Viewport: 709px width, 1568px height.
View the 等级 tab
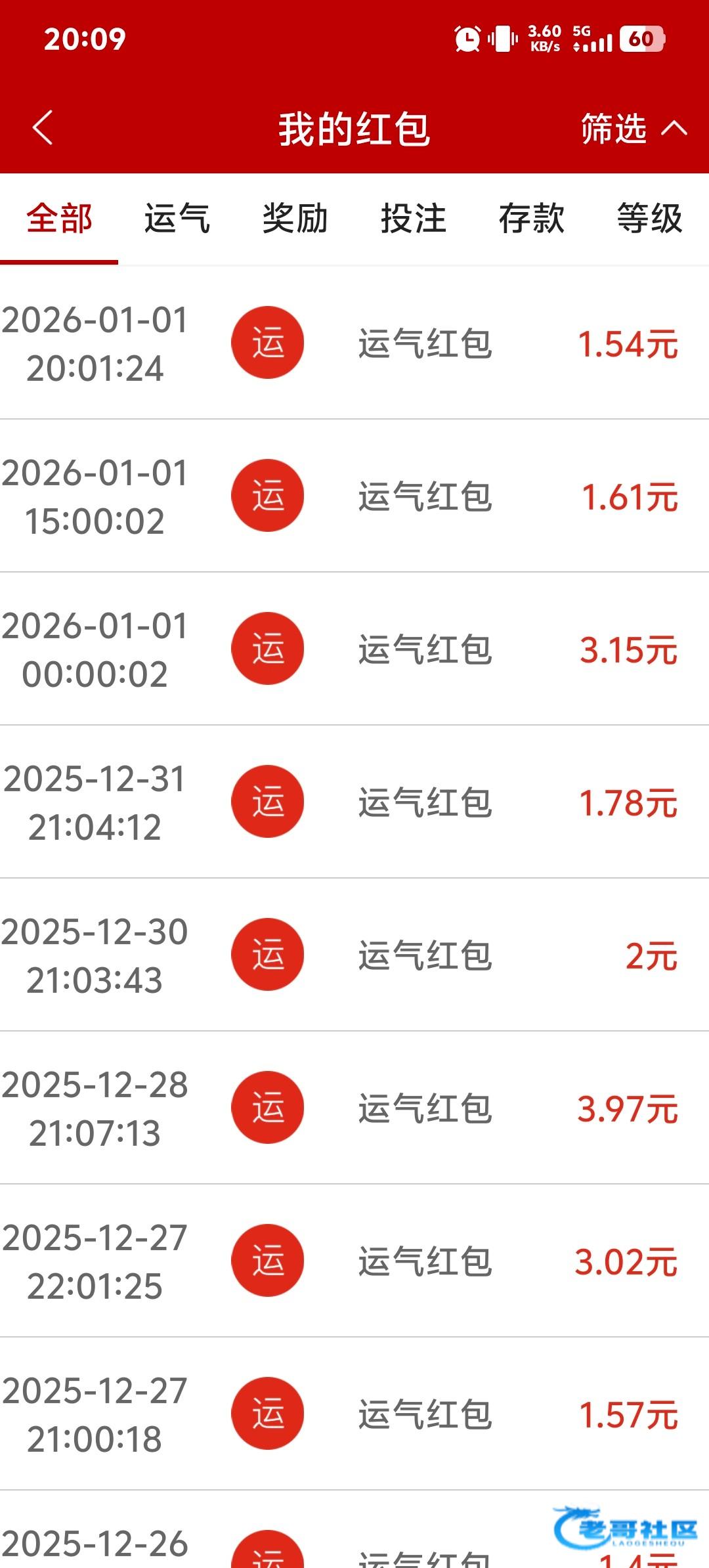tap(649, 219)
